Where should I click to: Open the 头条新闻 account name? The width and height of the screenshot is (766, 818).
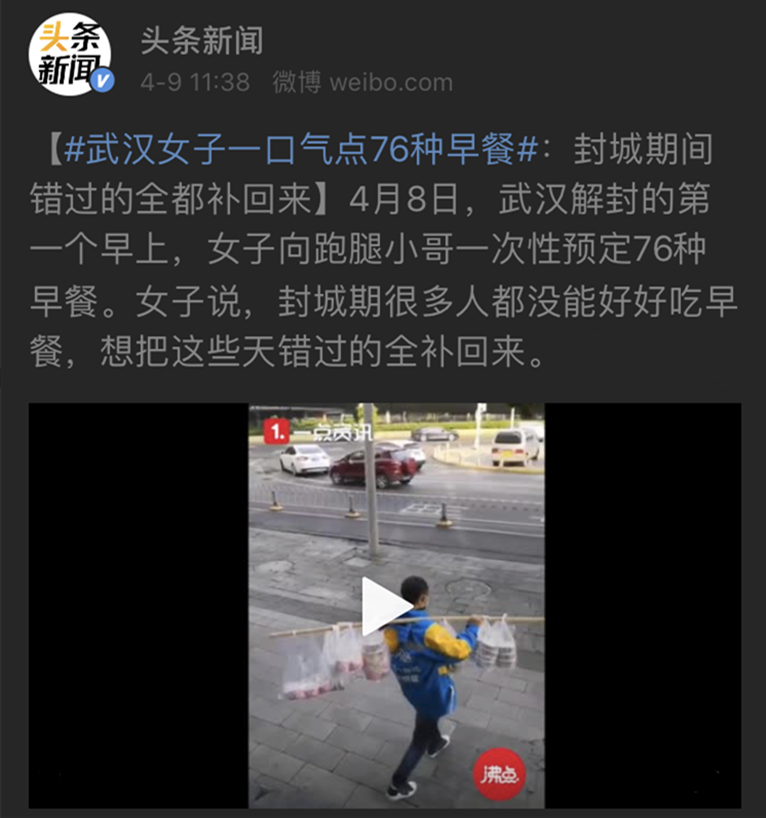tap(201, 40)
